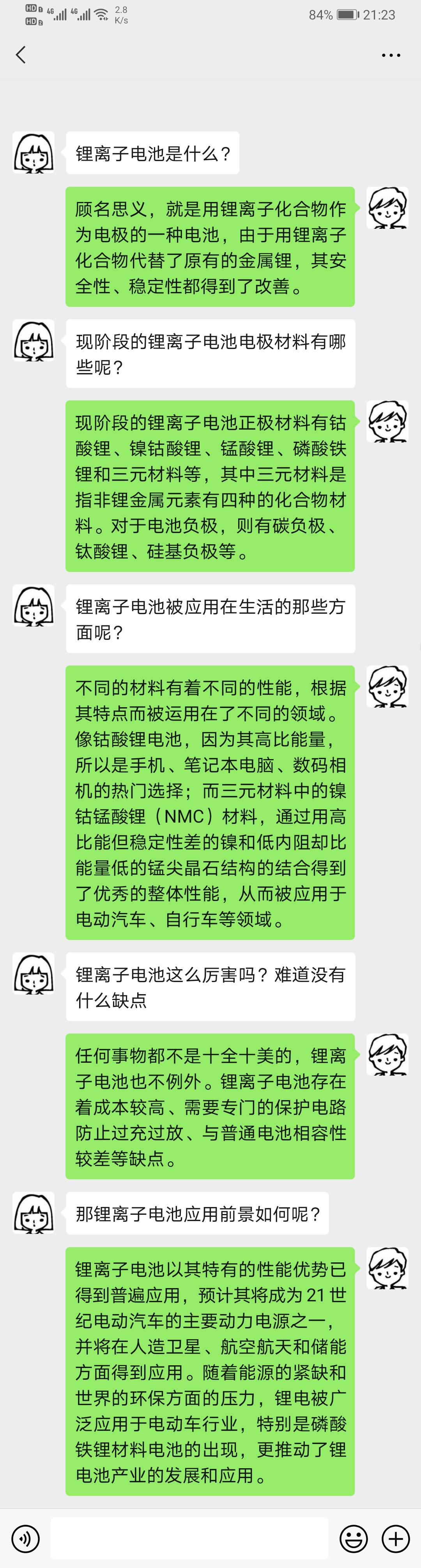
Task: Go back to the chat list
Action: point(21,55)
